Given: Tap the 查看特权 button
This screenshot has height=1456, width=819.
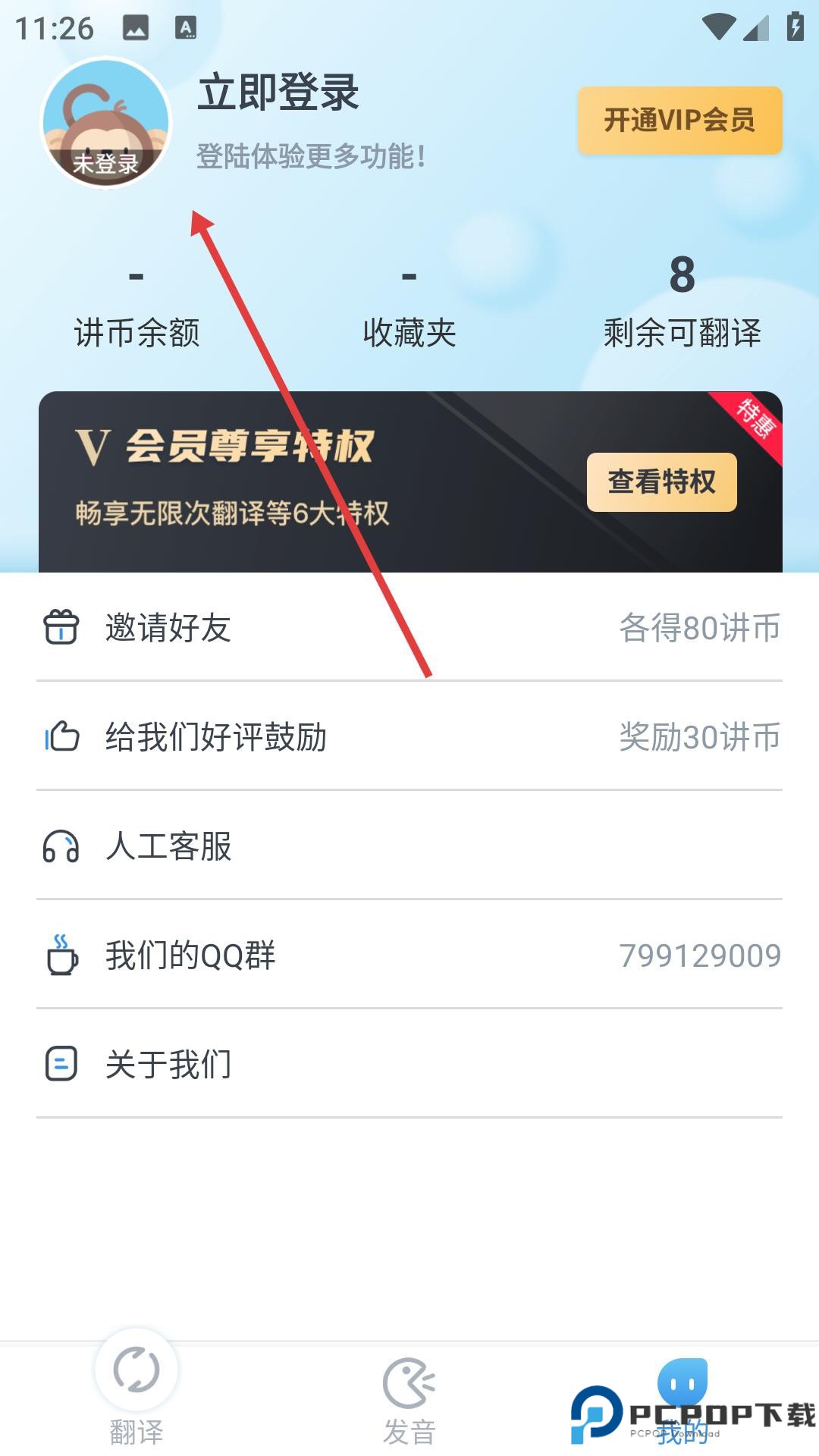Looking at the screenshot, I should tap(661, 482).
